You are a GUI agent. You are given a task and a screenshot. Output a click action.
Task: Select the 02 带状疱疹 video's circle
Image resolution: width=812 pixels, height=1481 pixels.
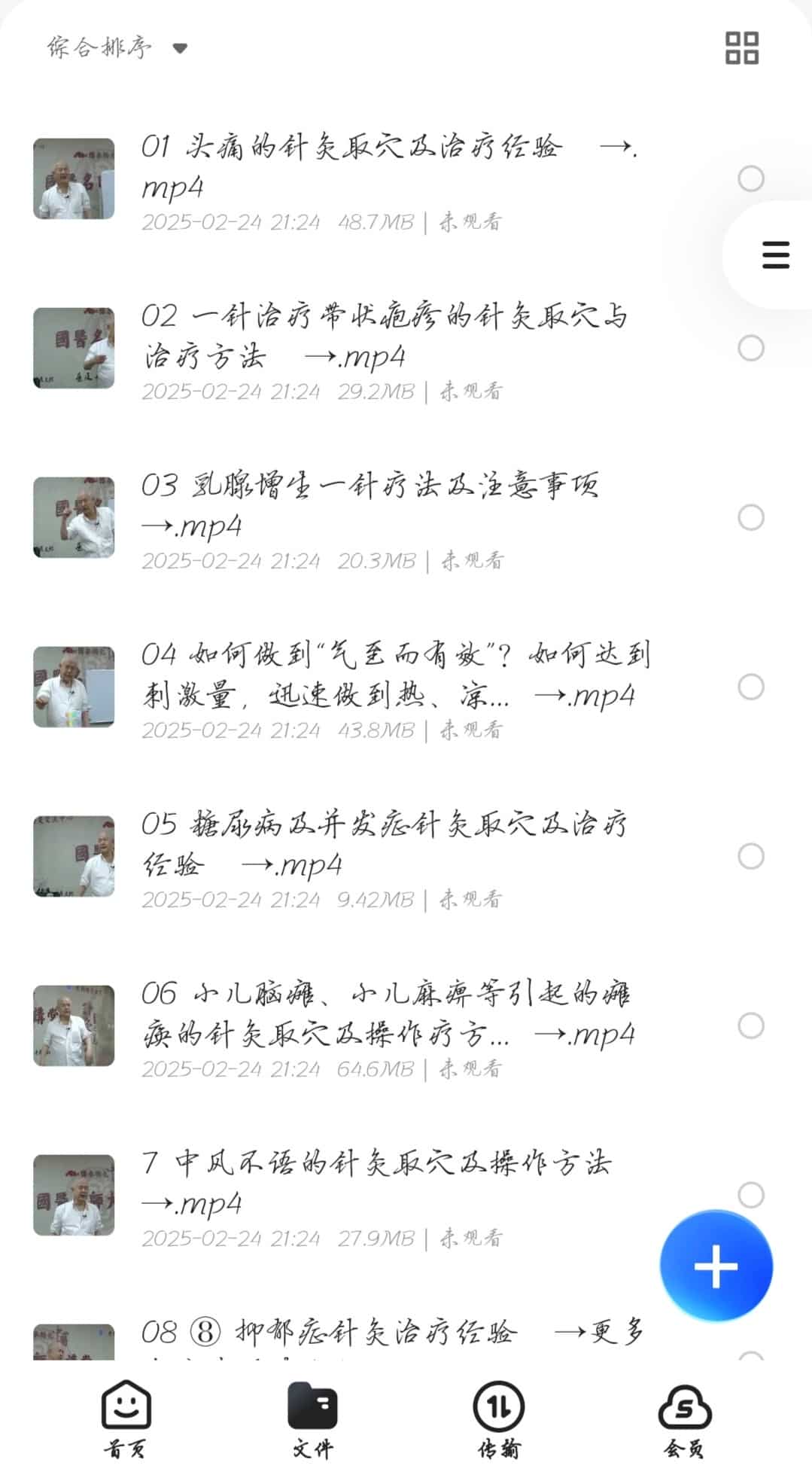click(750, 348)
